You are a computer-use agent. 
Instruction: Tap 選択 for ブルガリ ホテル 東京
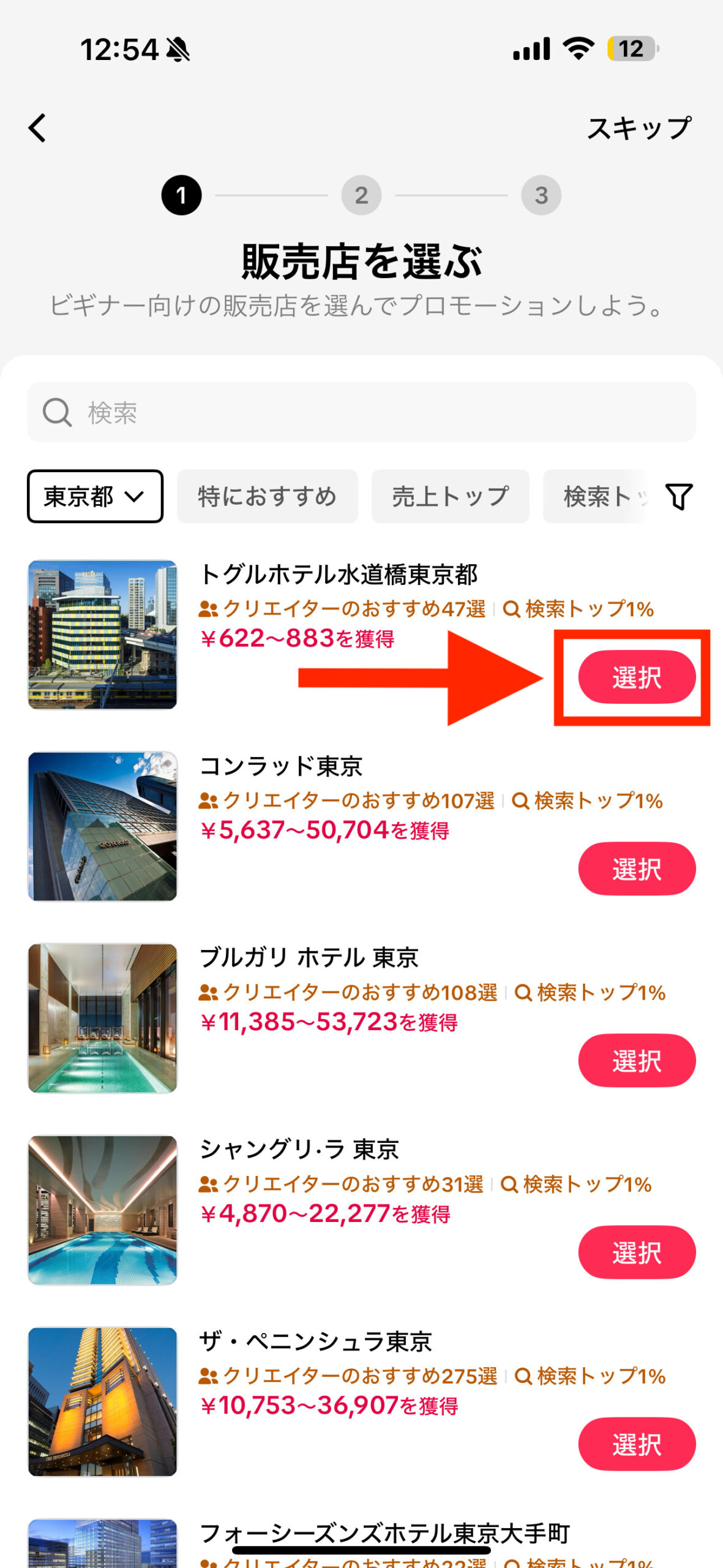pos(637,1060)
